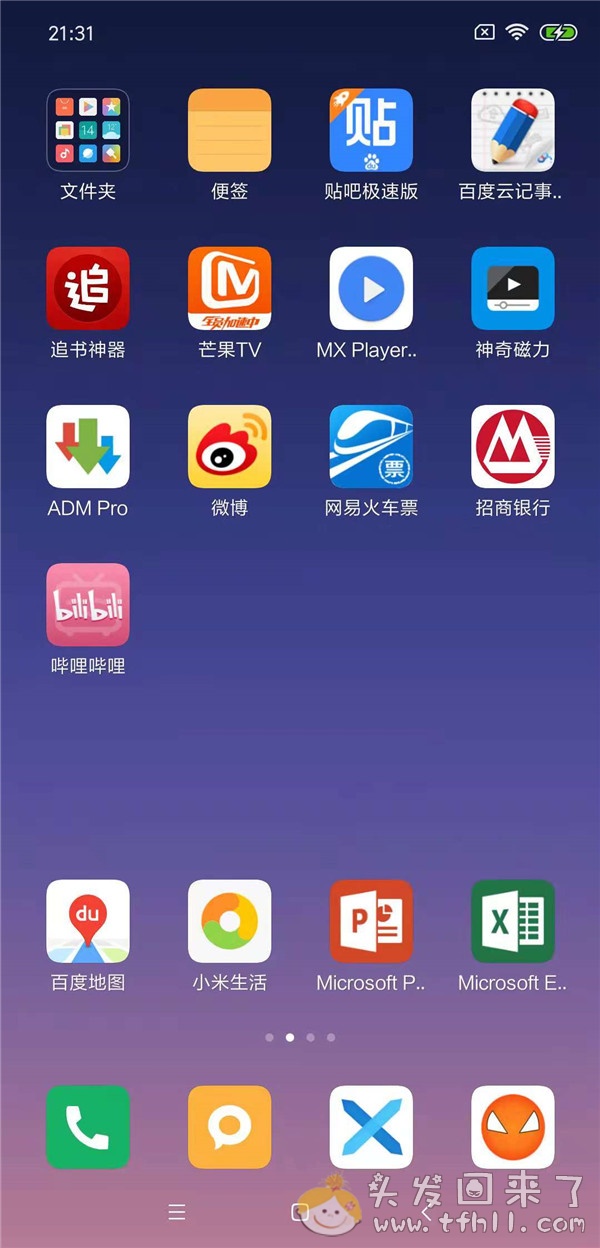Screen dimensions: 600x1248
Task: Open 芒果TV app
Action: tap(229, 288)
